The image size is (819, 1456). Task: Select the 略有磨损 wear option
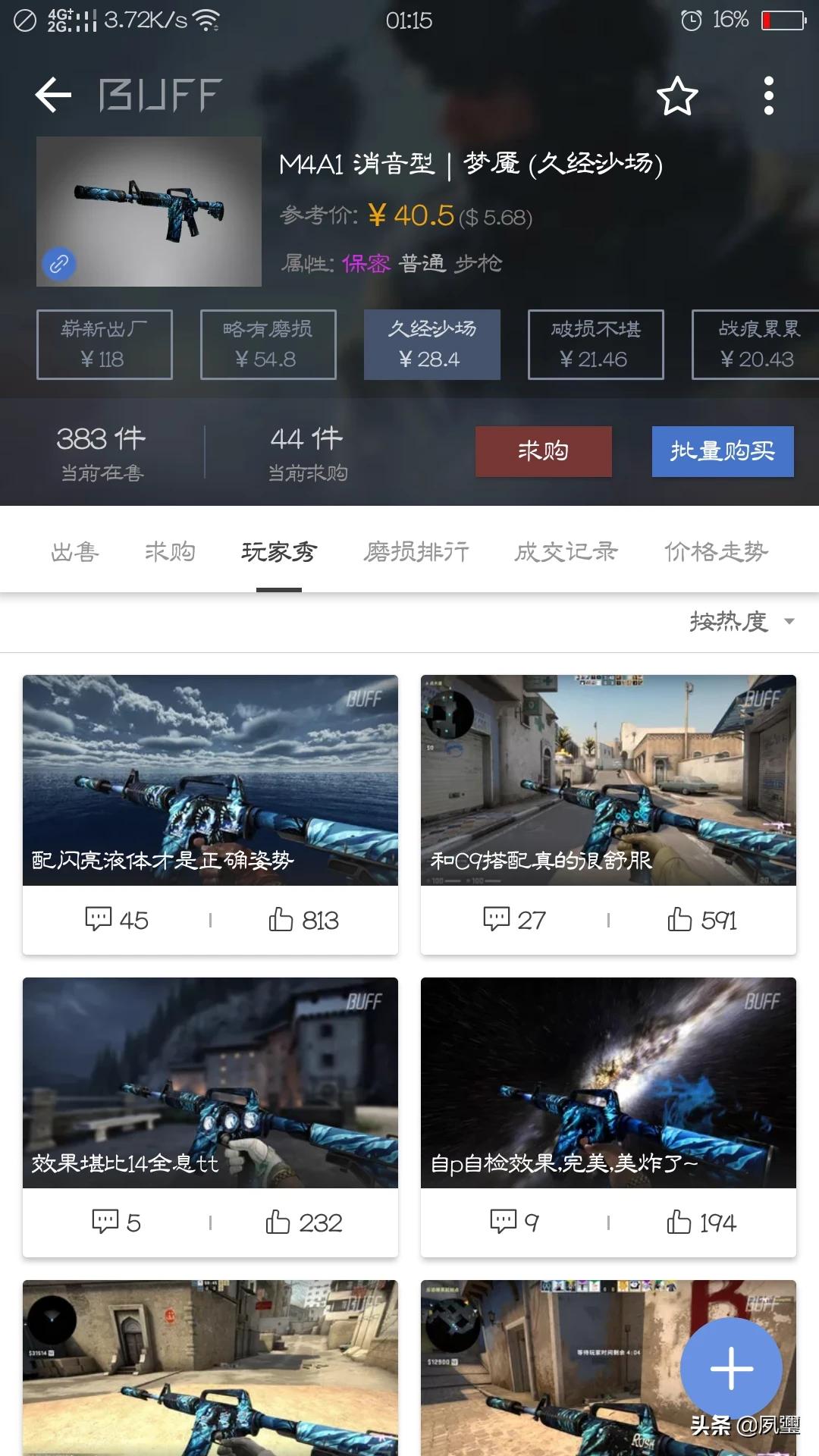268,344
